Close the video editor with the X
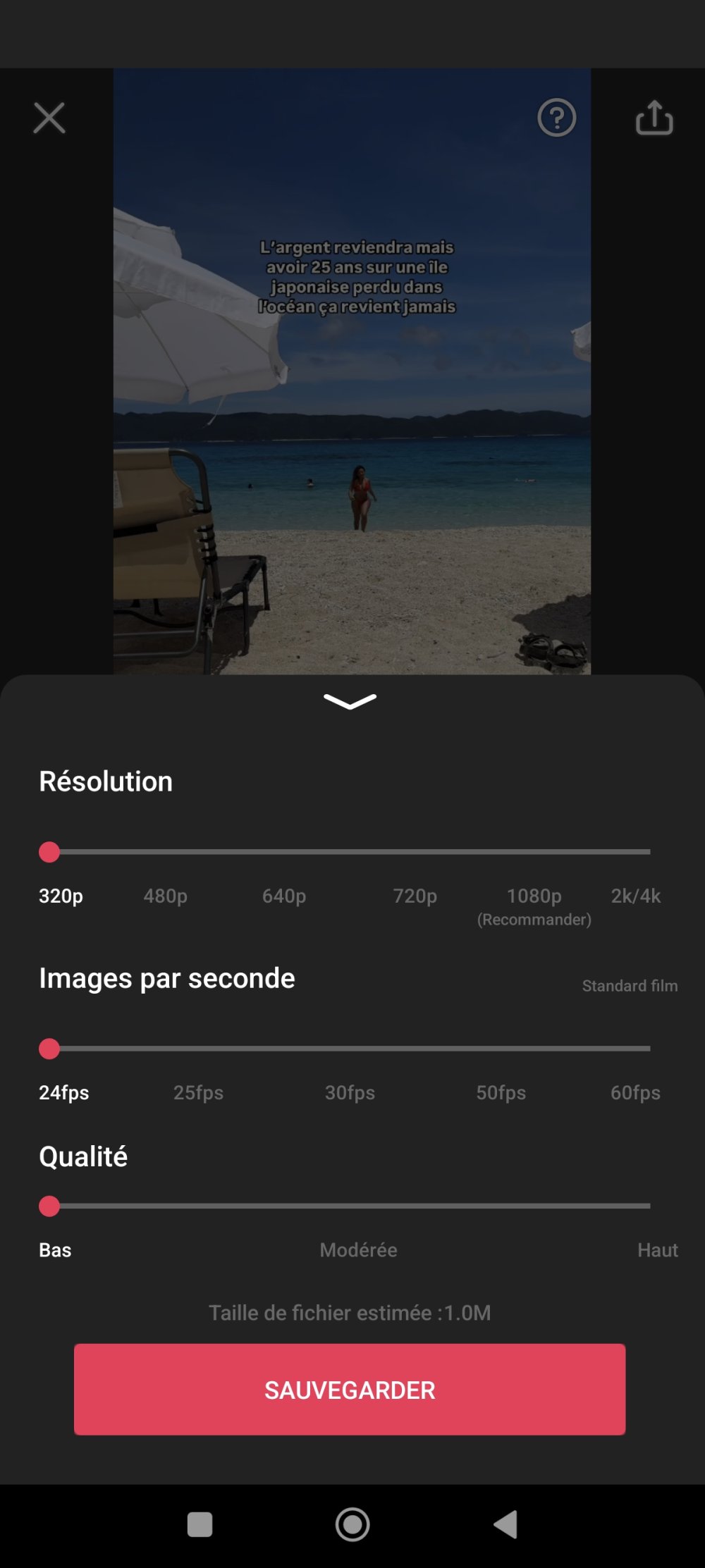The width and height of the screenshot is (705, 1568). click(x=49, y=118)
